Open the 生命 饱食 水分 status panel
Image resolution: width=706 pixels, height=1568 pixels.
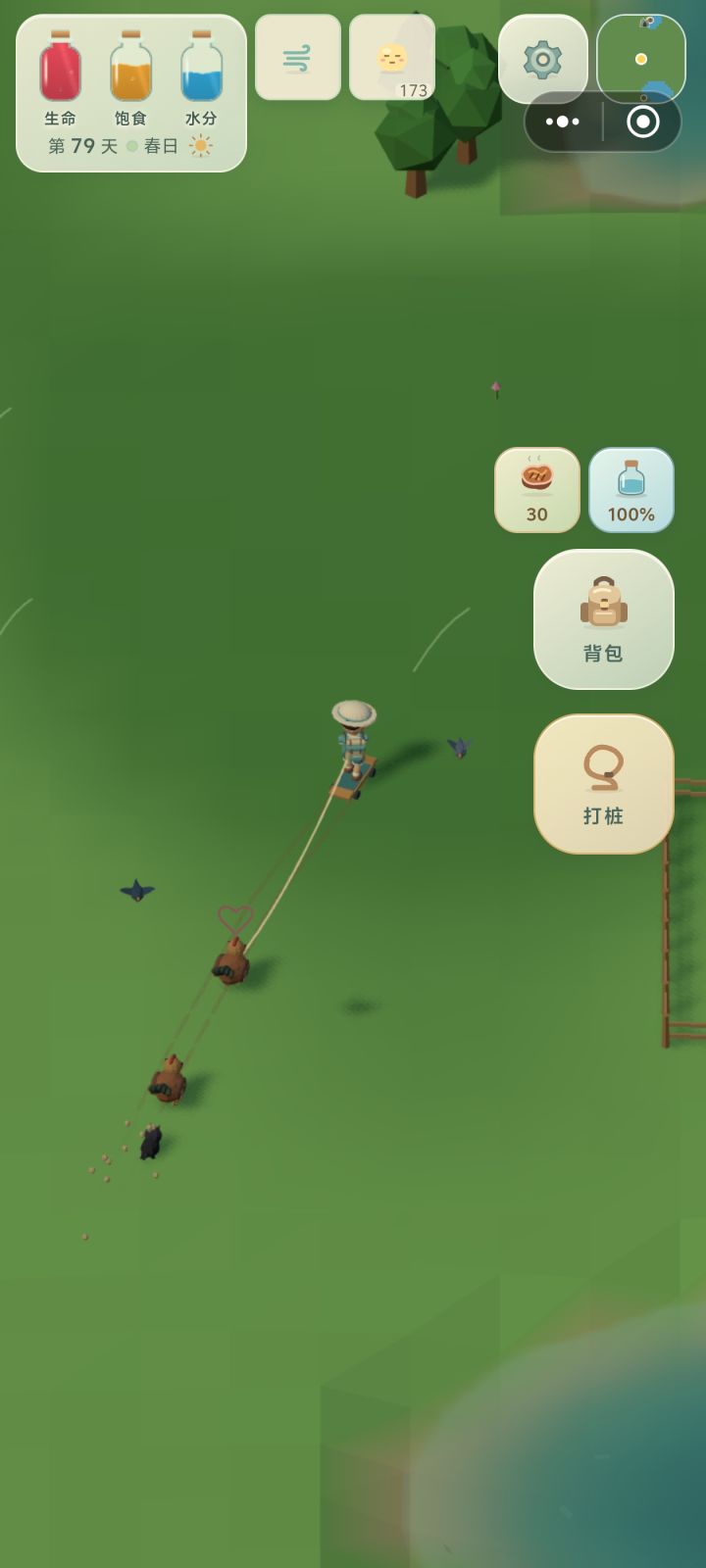131,93
